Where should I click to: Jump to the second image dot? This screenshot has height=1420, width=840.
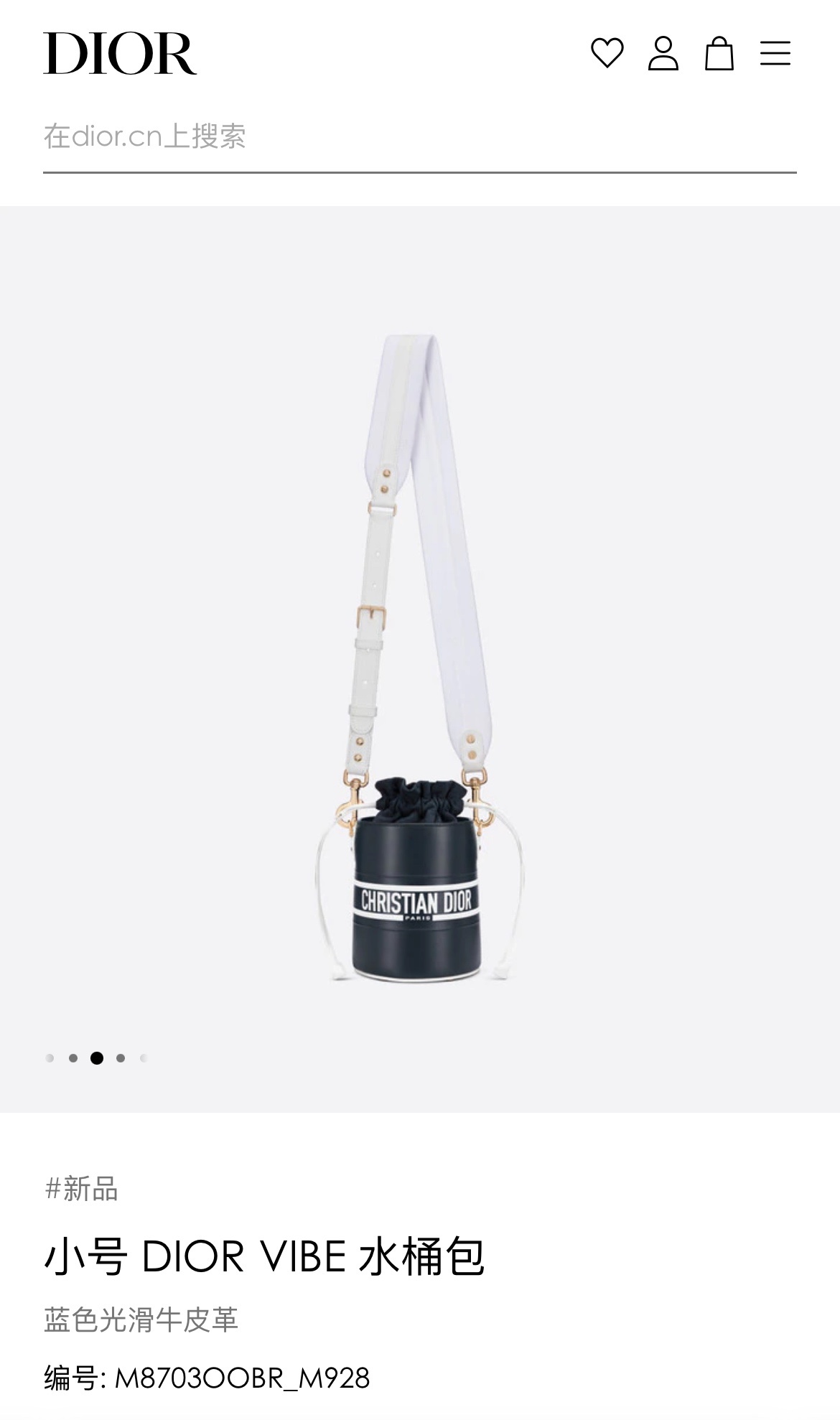coord(73,1057)
